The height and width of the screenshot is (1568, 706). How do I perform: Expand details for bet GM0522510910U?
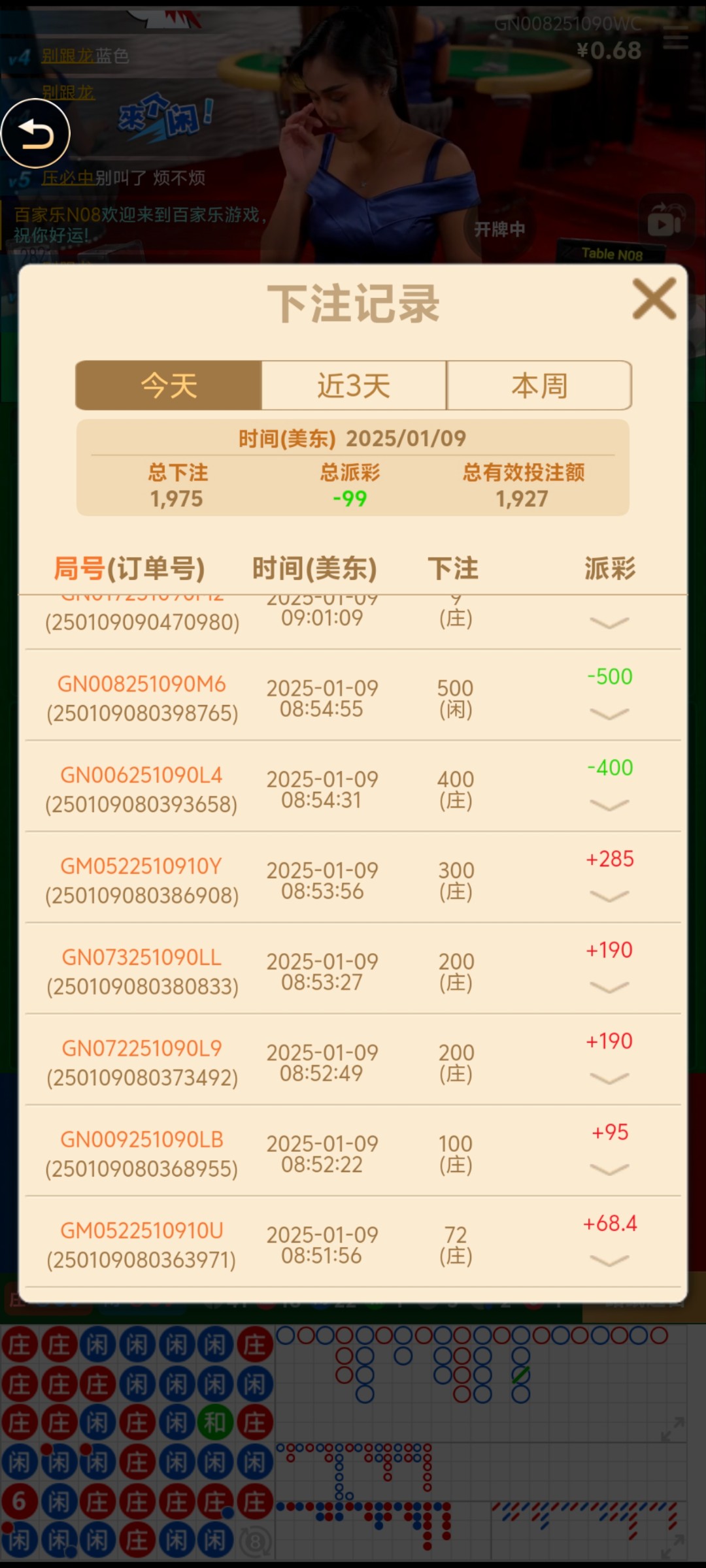coord(609,1260)
